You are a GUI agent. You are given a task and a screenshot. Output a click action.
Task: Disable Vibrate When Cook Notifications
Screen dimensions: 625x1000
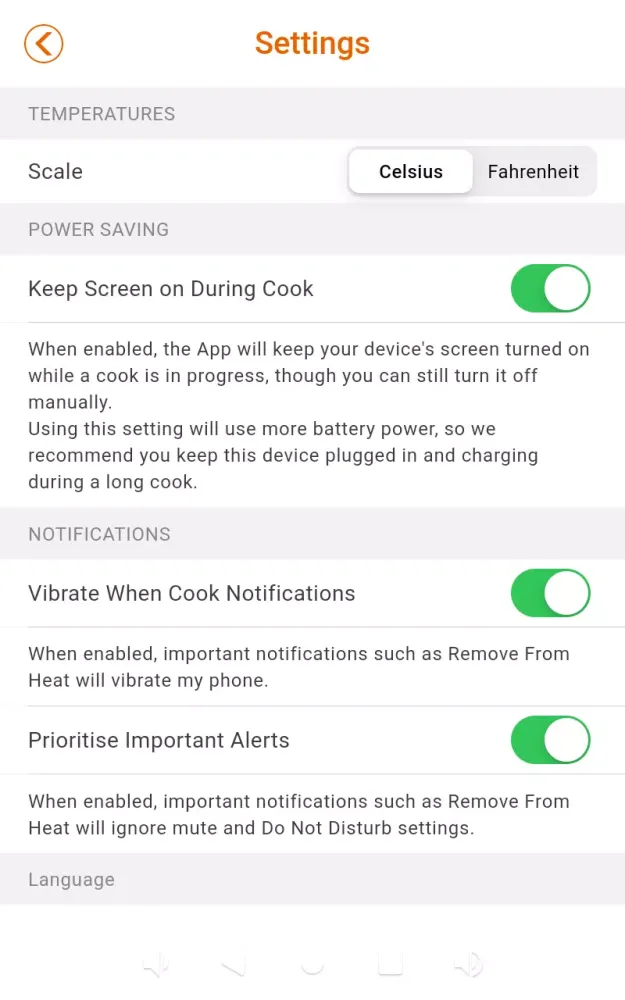point(550,593)
